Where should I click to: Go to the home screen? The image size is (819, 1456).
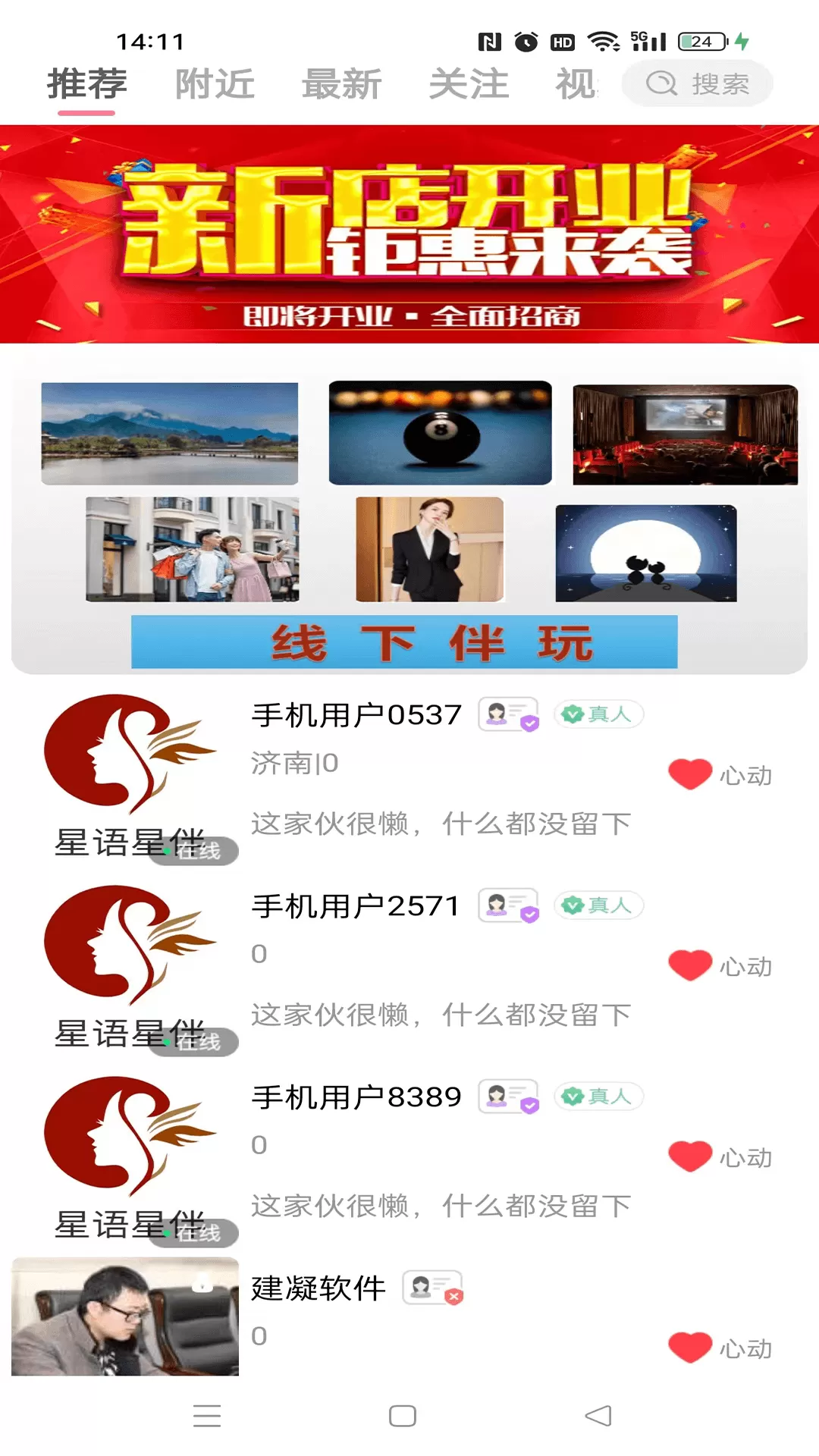point(403,1416)
